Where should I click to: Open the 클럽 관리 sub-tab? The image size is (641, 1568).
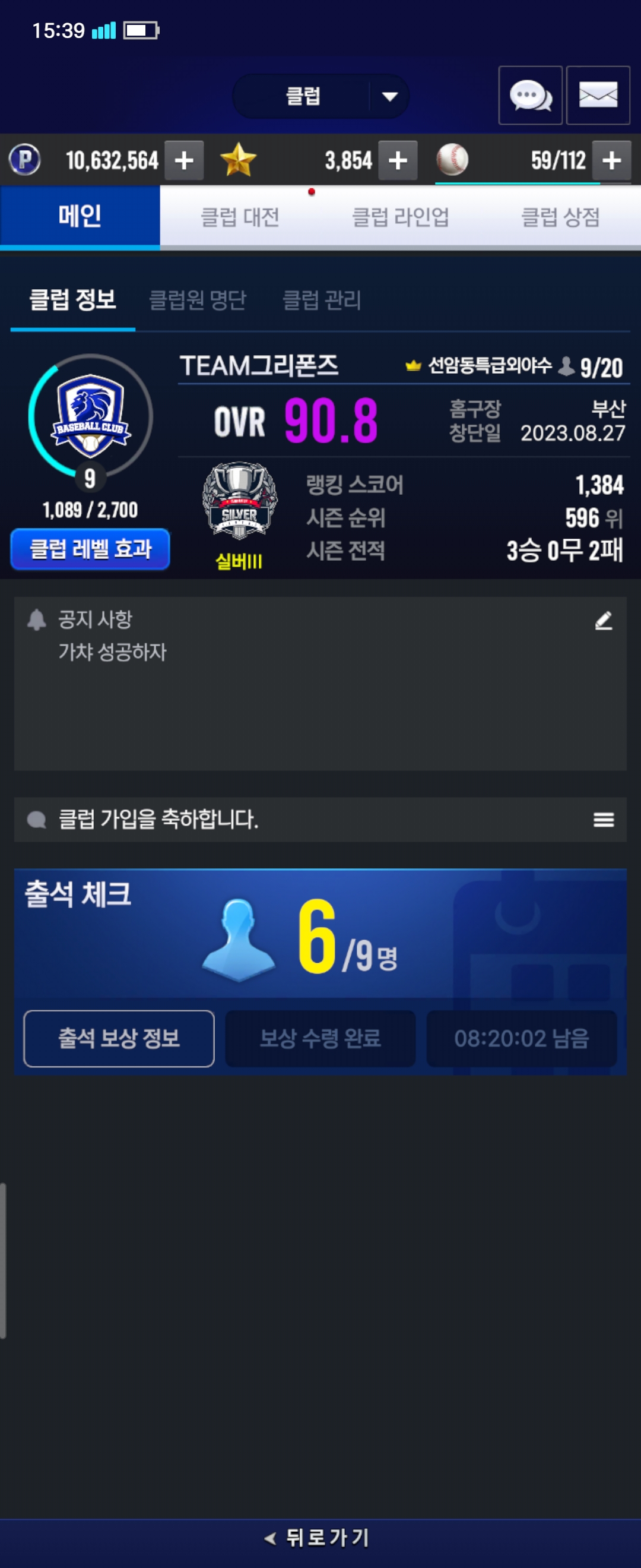pyautogui.click(x=322, y=299)
